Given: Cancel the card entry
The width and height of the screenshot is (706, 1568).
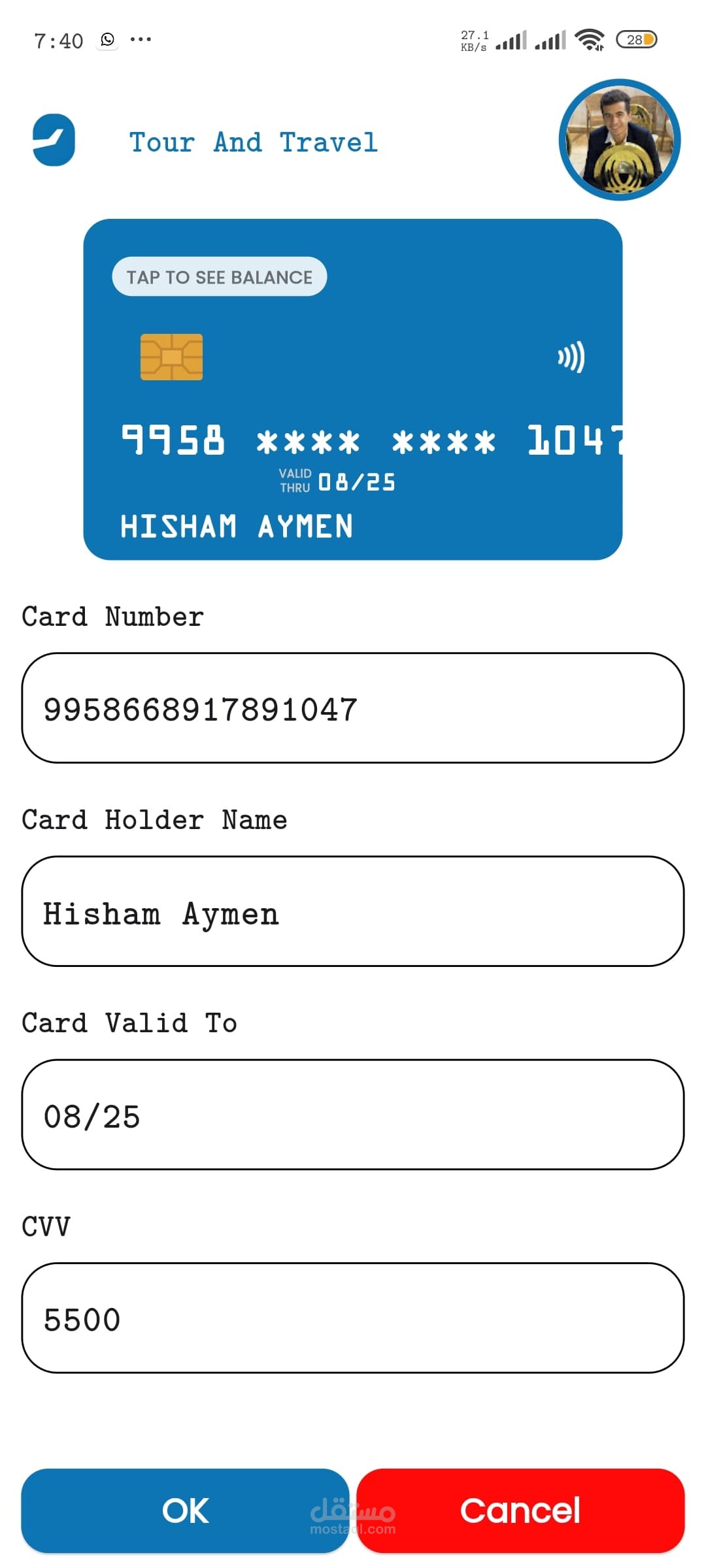Looking at the screenshot, I should point(521,1511).
